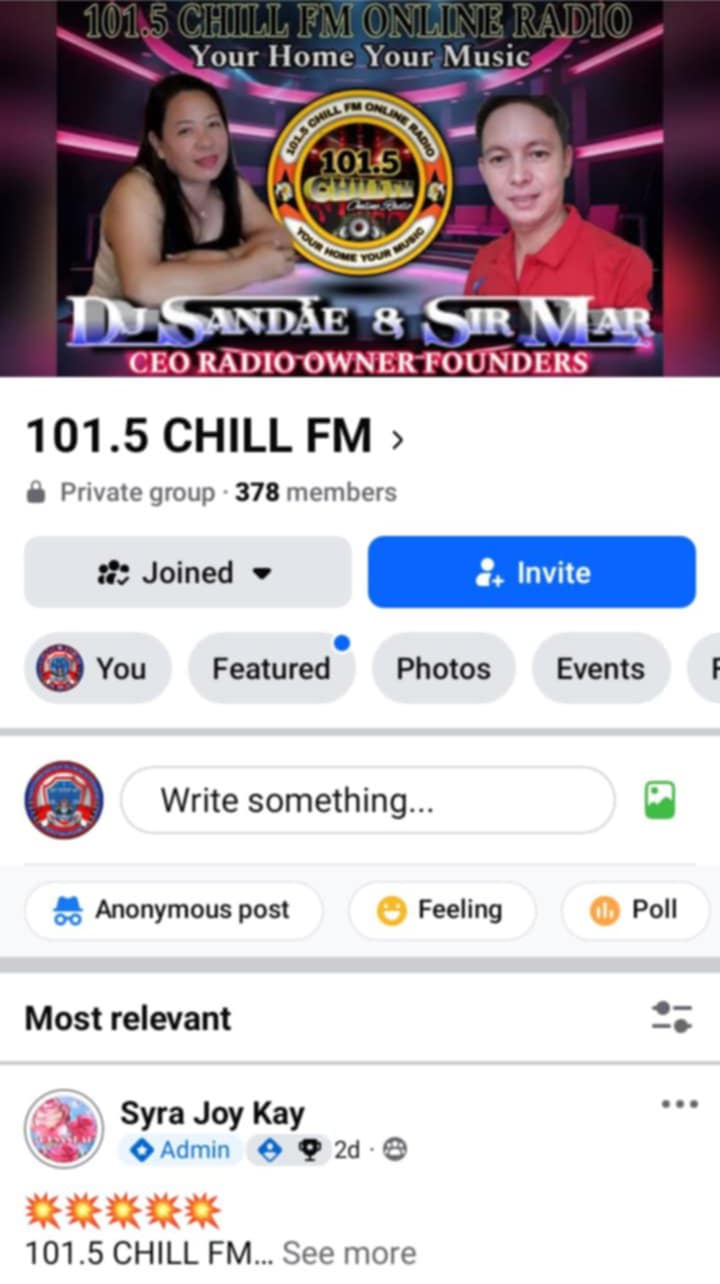This screenshot has height=1284, width=720.
Task: Select the You chip
Action: (x=97, y=669)
